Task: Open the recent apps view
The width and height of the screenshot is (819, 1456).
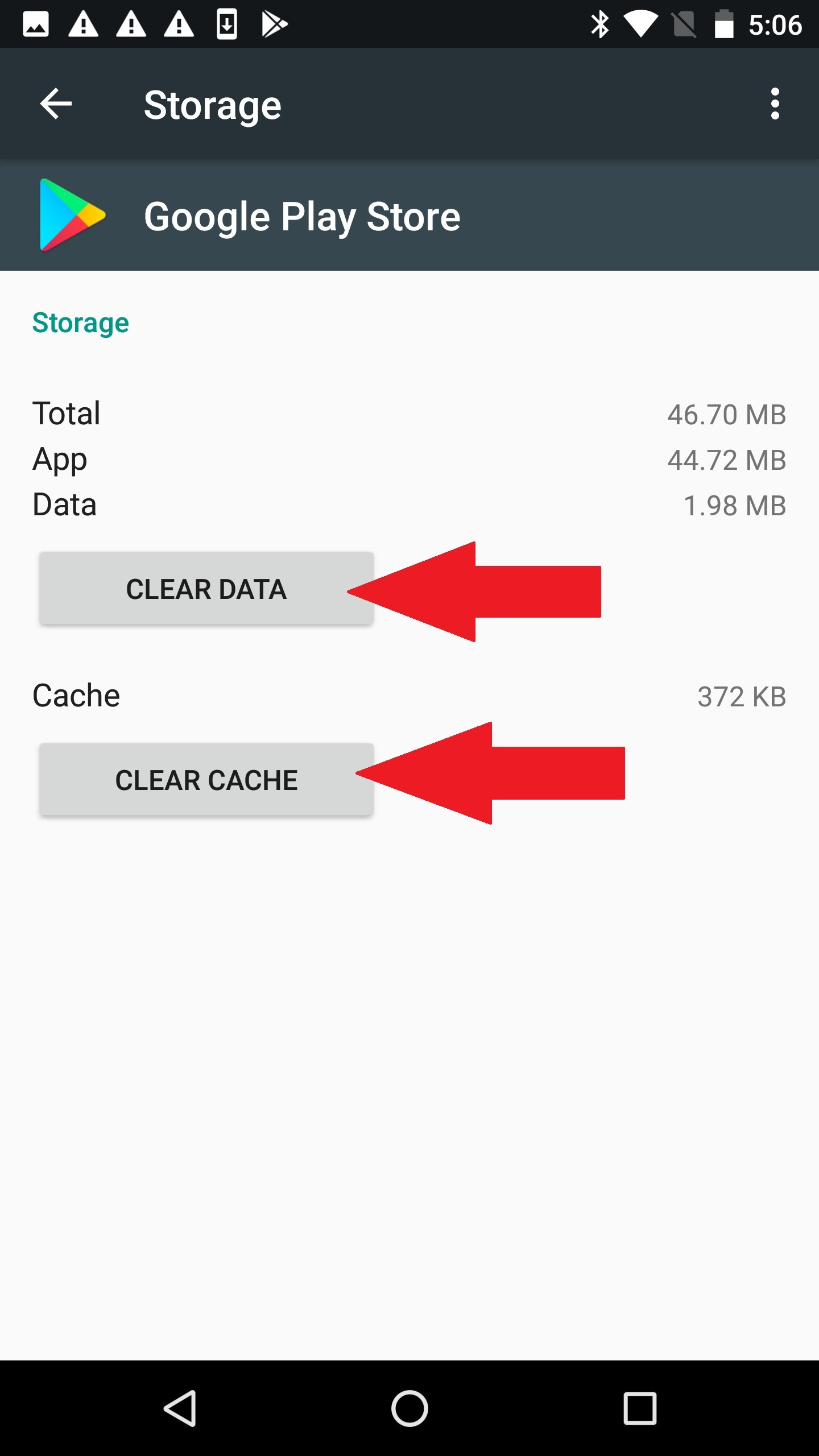Action: pos(640,1408)
